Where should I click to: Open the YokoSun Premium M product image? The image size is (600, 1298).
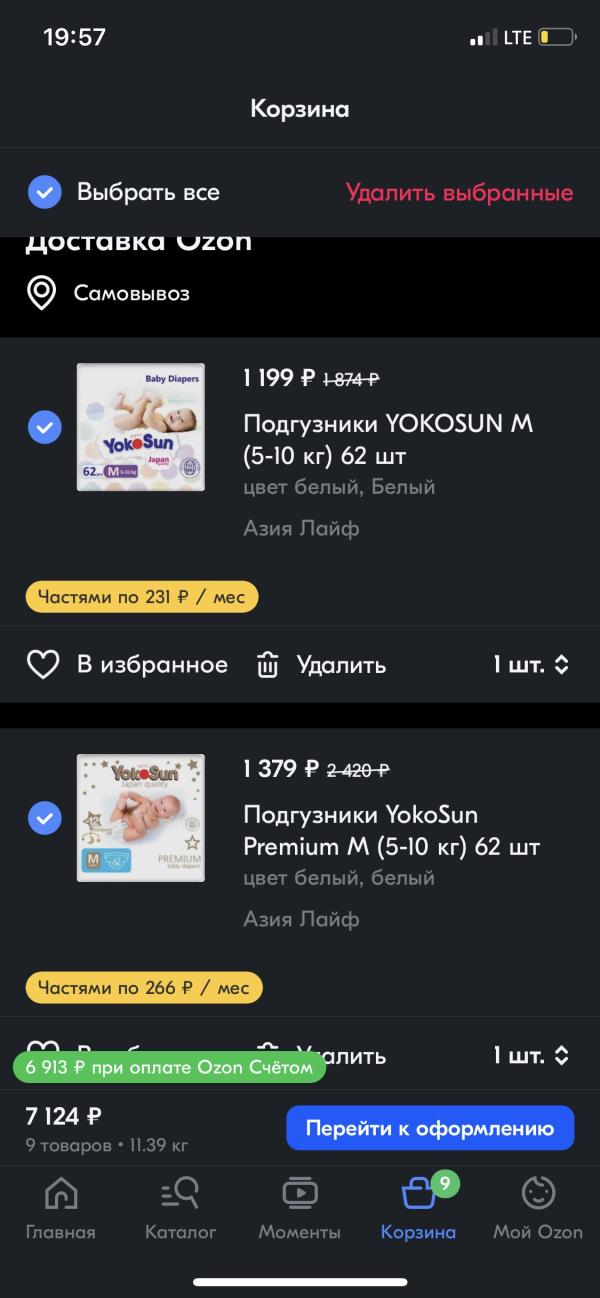141,818
